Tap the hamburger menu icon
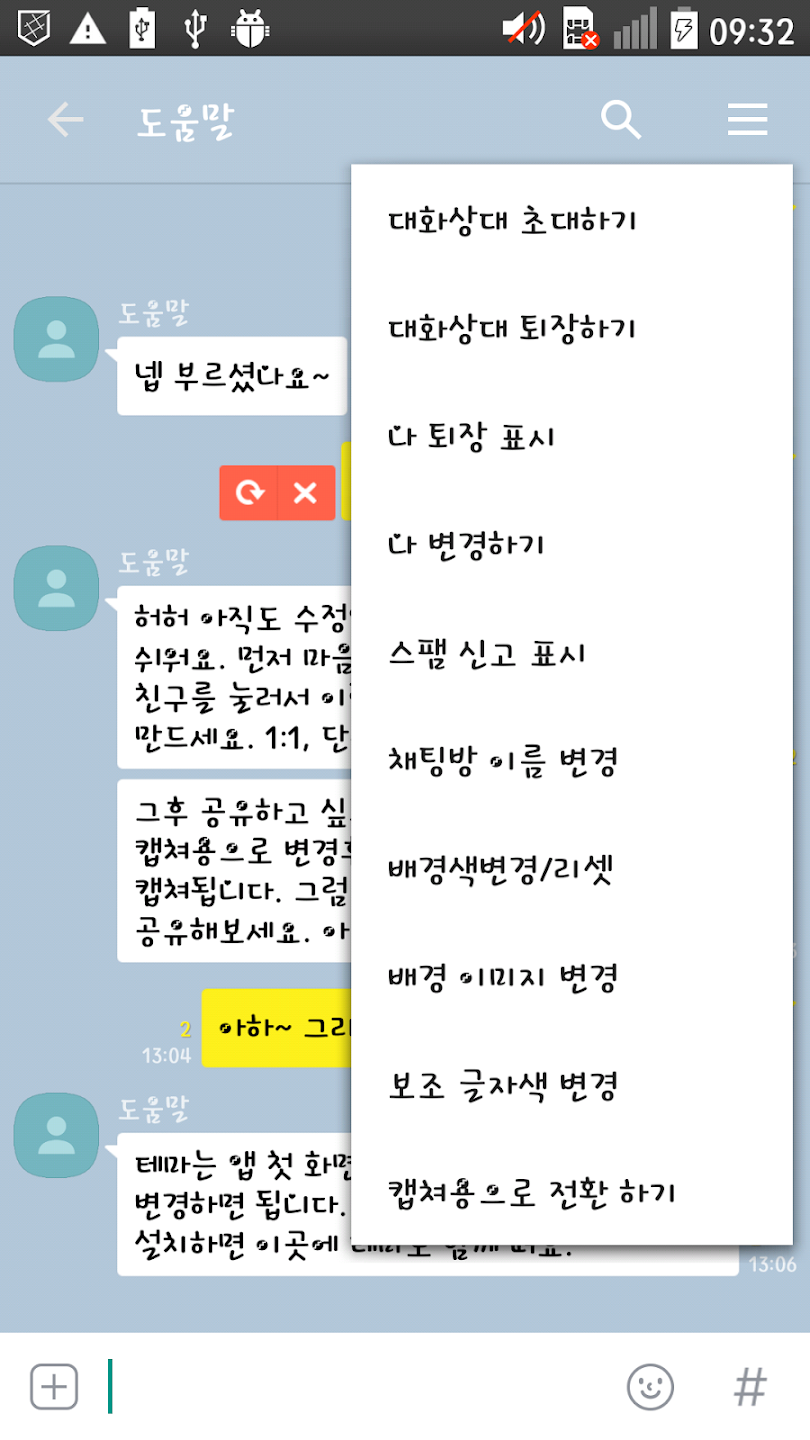Viewport: 810px width, 1440px height. click(747, 121)
